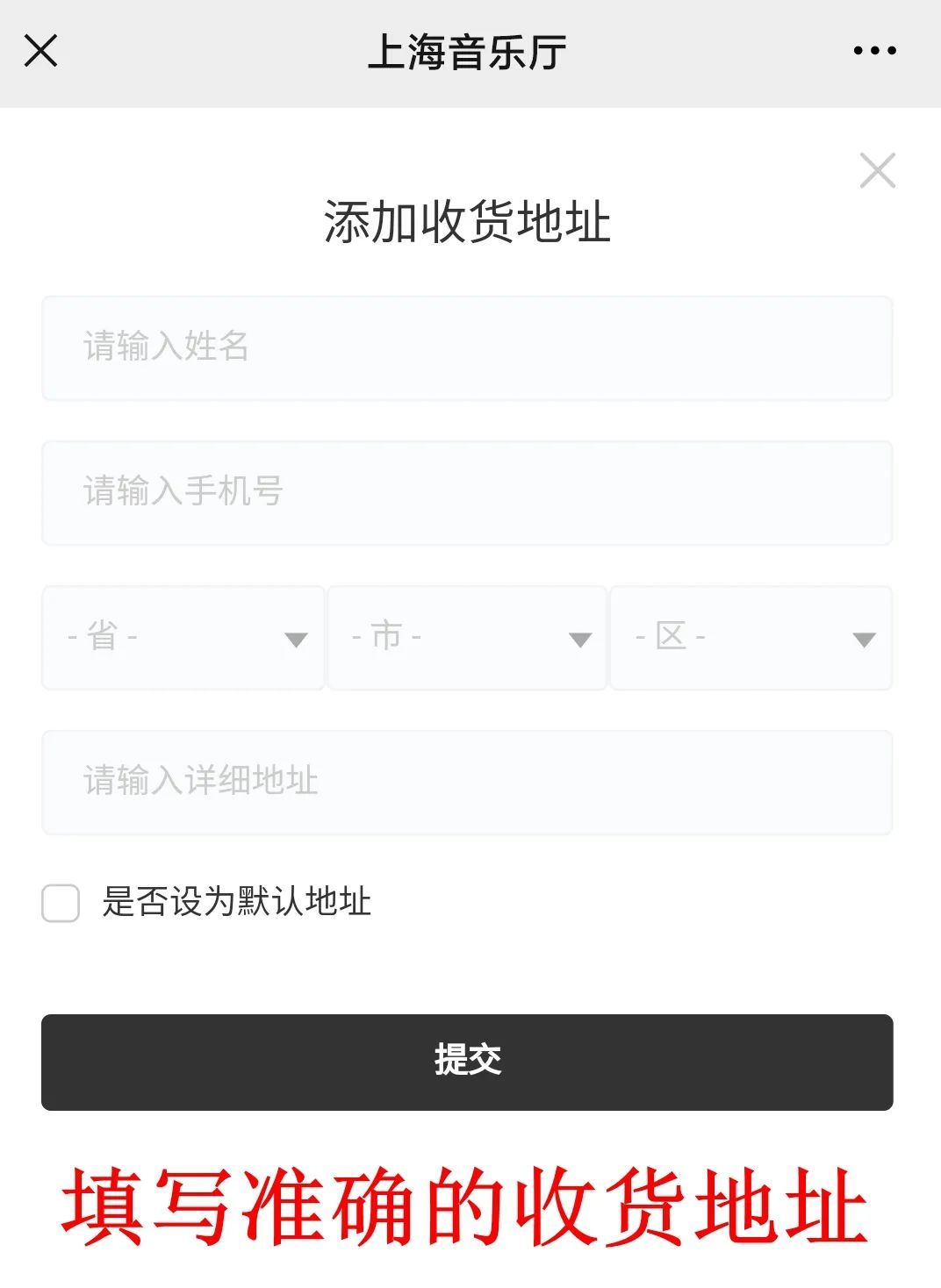This screenshot has height=1288, width=941.
Task: Tap the 请输入手机号 phone field
Action: pyautogui.click(x=467, y=492)
